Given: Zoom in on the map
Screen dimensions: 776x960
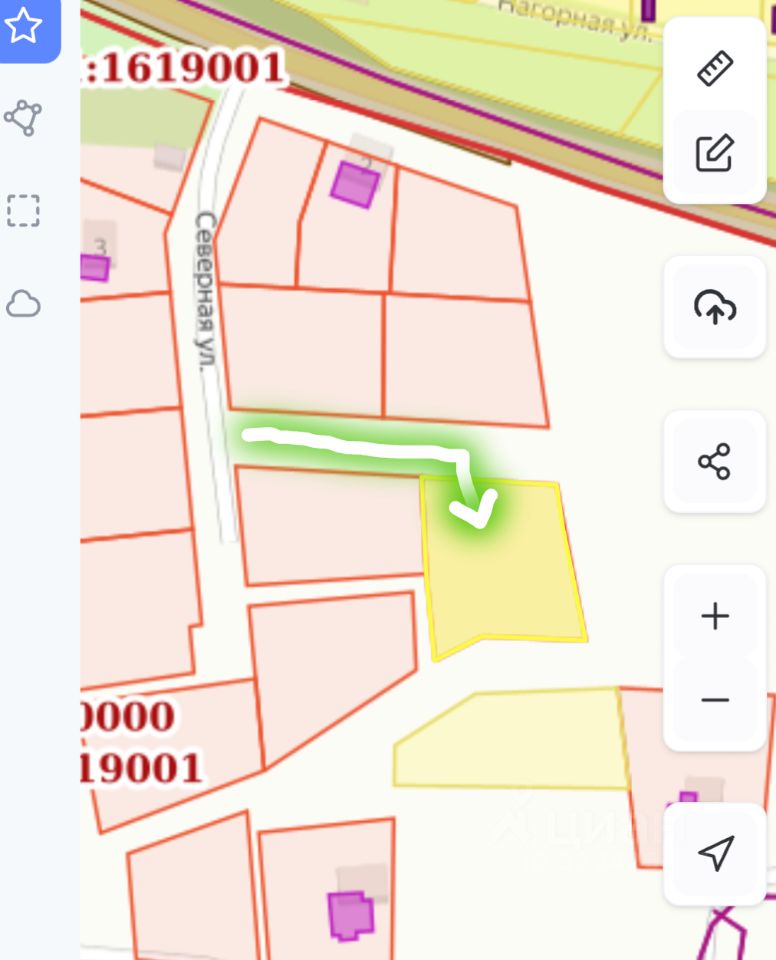Looking at the screenshot, I should coord(715,616).
